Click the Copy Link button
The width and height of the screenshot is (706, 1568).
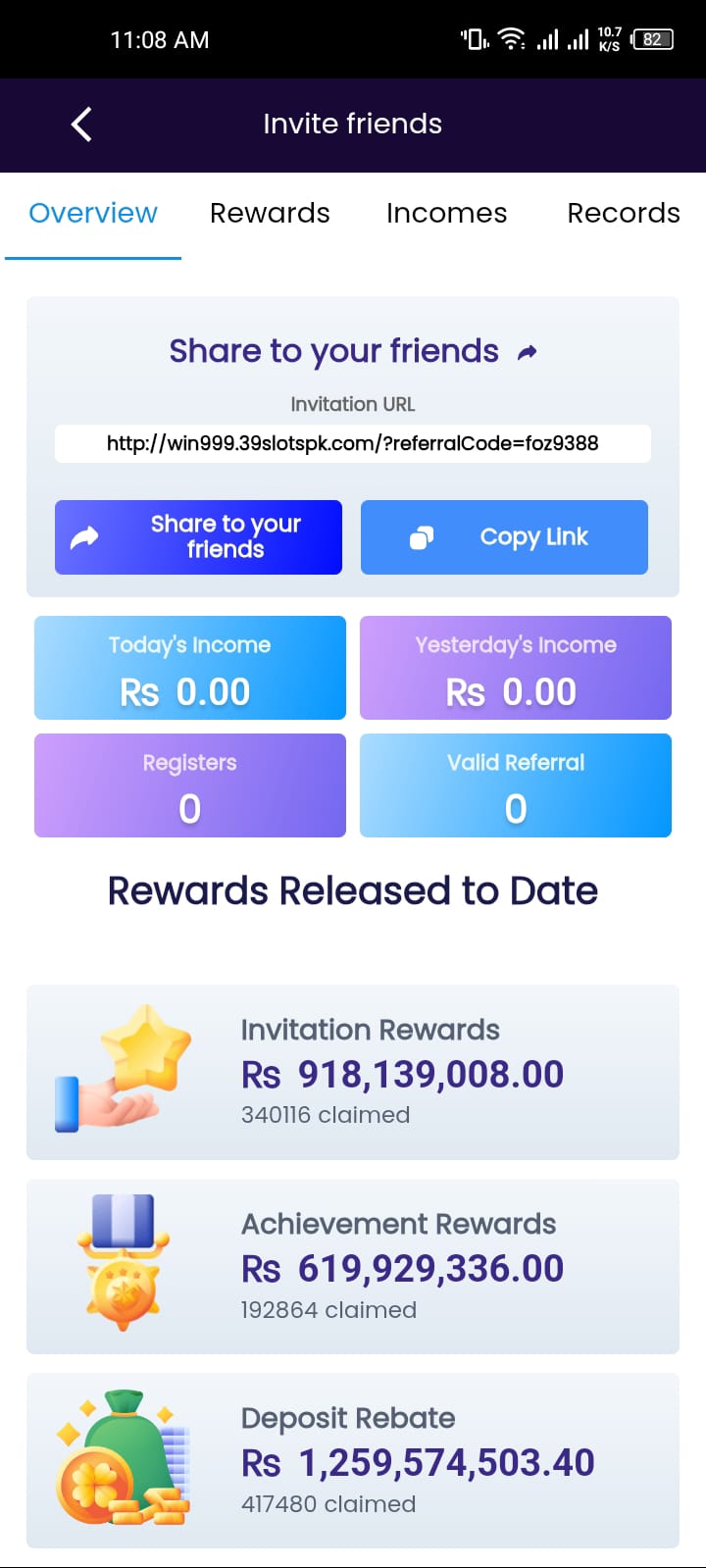(x=504, y=536)
